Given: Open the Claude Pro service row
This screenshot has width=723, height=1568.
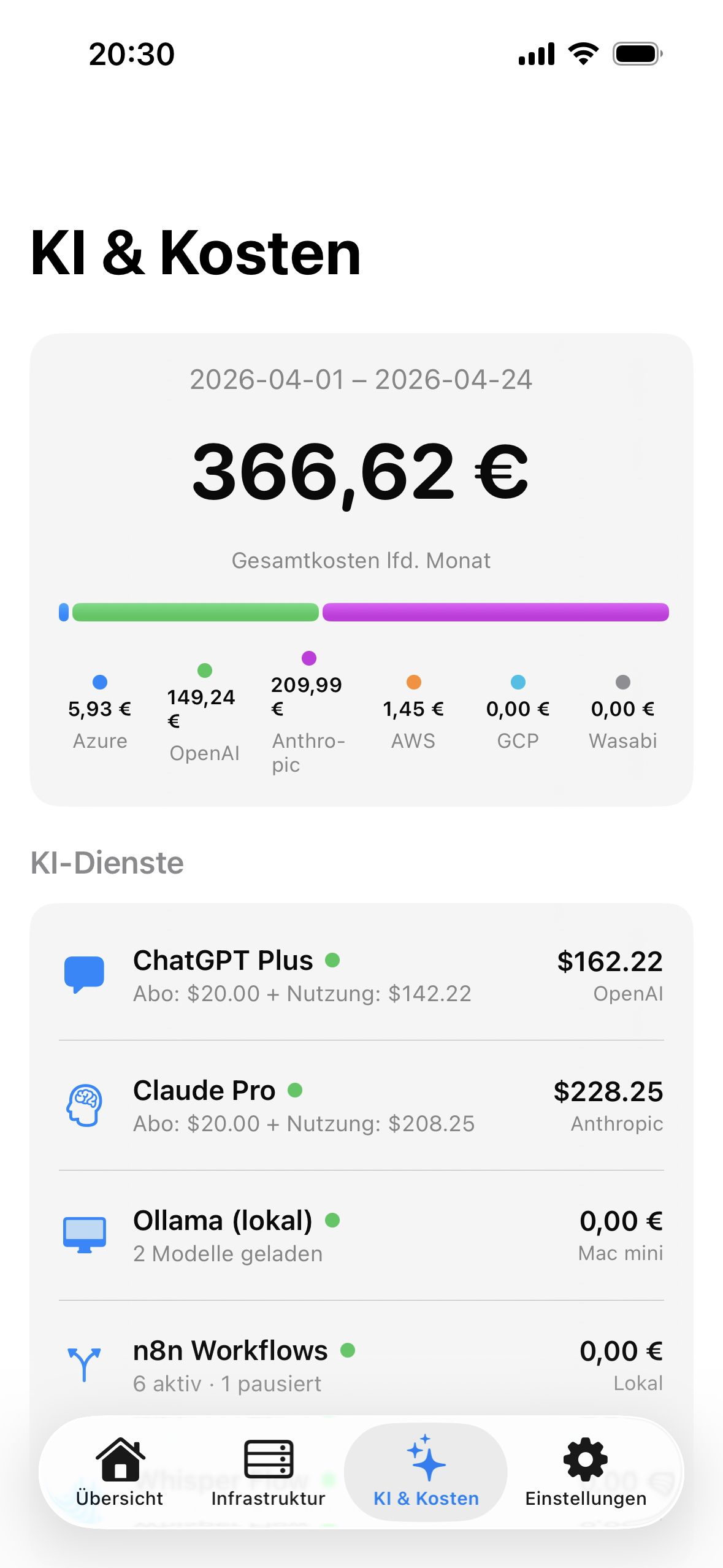Looking at the screenshot, I should [361, 1105].
